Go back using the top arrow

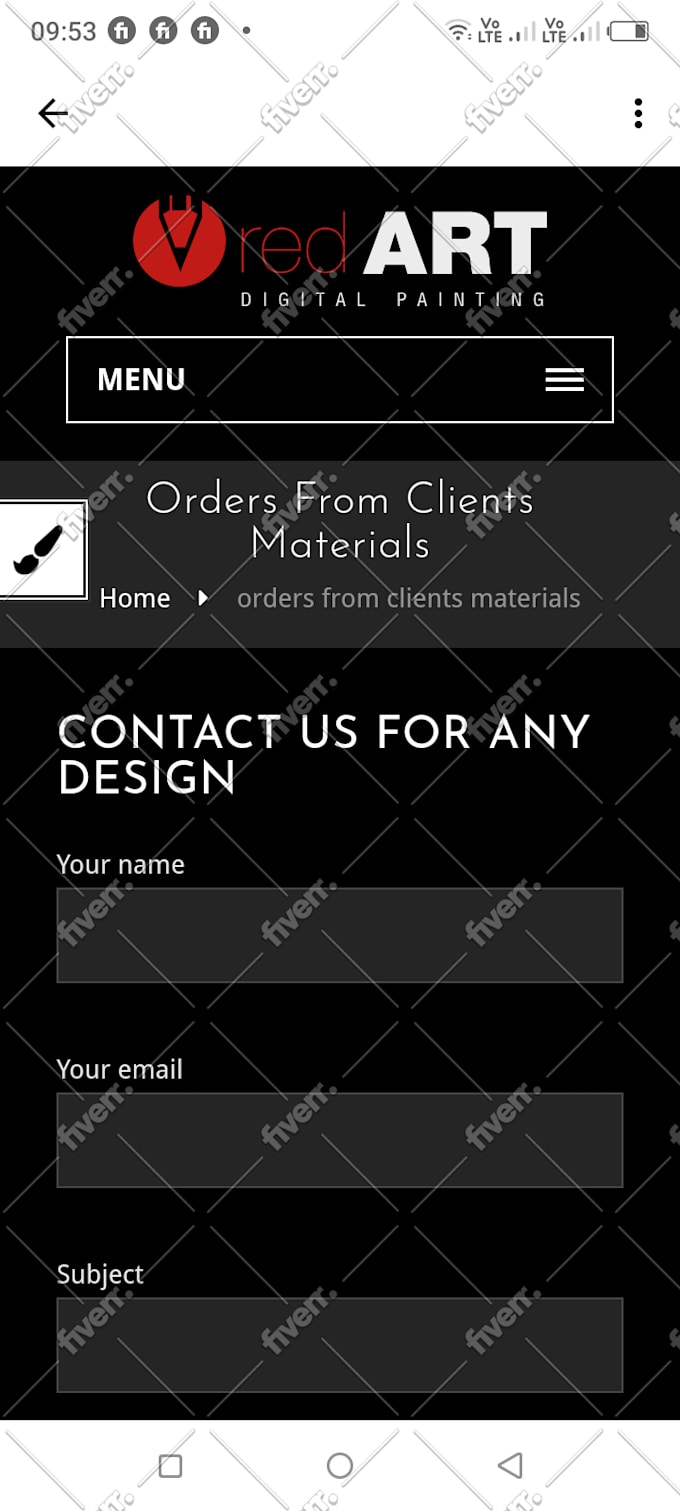tap(52, 113)
